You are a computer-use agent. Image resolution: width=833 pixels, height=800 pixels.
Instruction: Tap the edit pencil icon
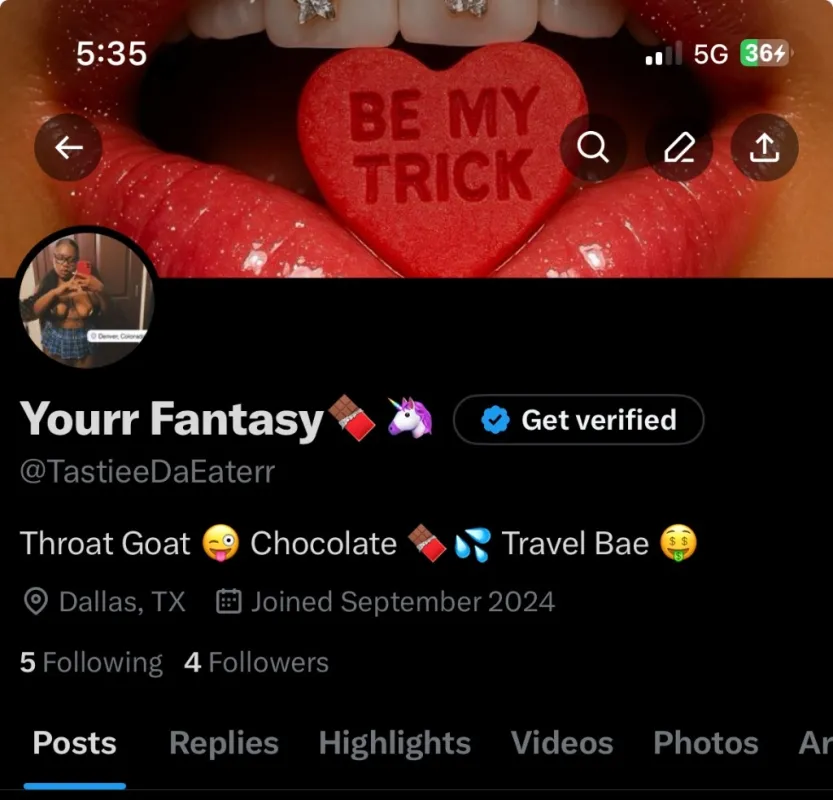point(679,148)
